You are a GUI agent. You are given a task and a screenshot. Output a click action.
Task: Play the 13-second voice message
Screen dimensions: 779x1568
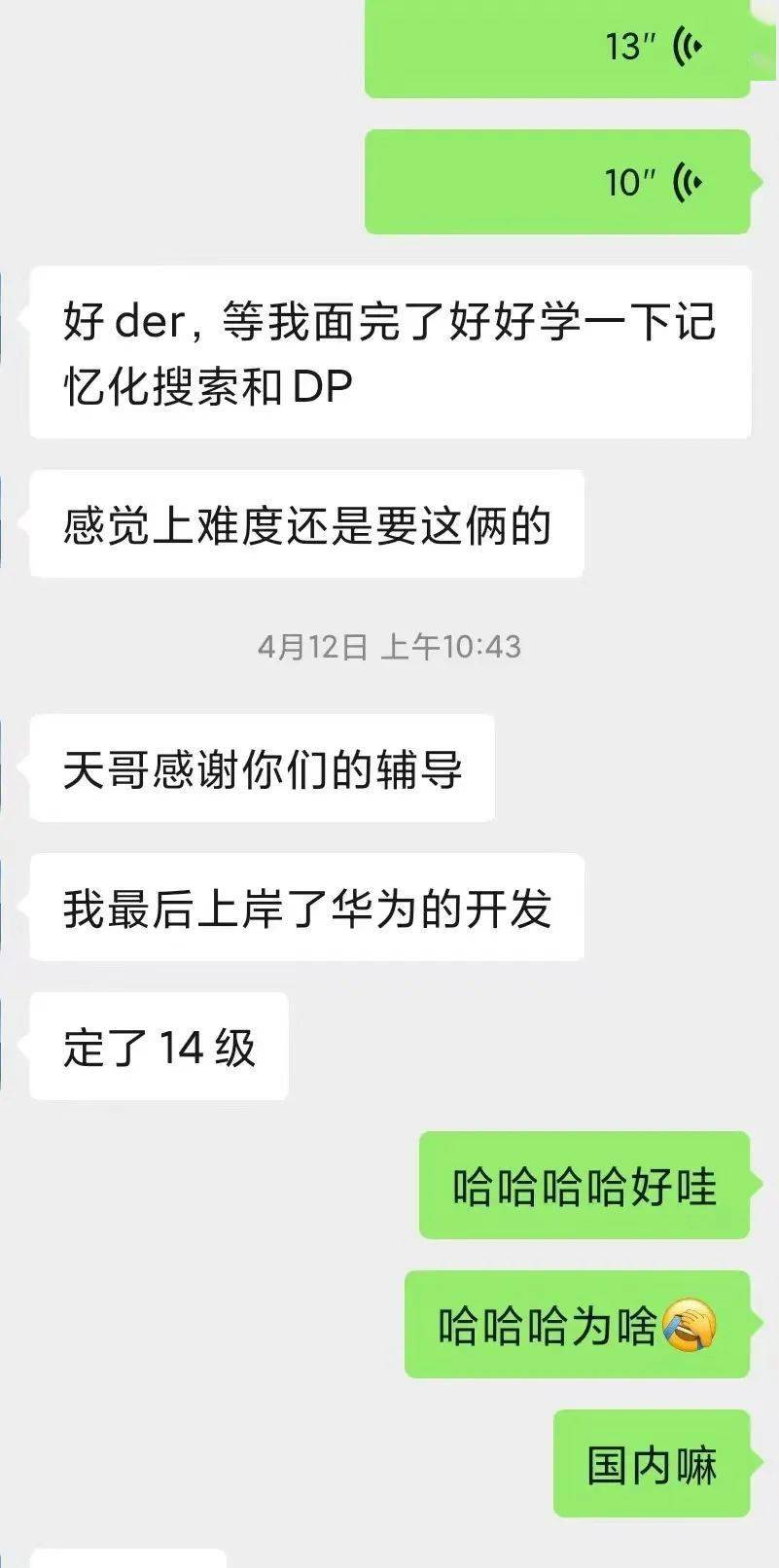pyautogui.click(x=557, y=46)
